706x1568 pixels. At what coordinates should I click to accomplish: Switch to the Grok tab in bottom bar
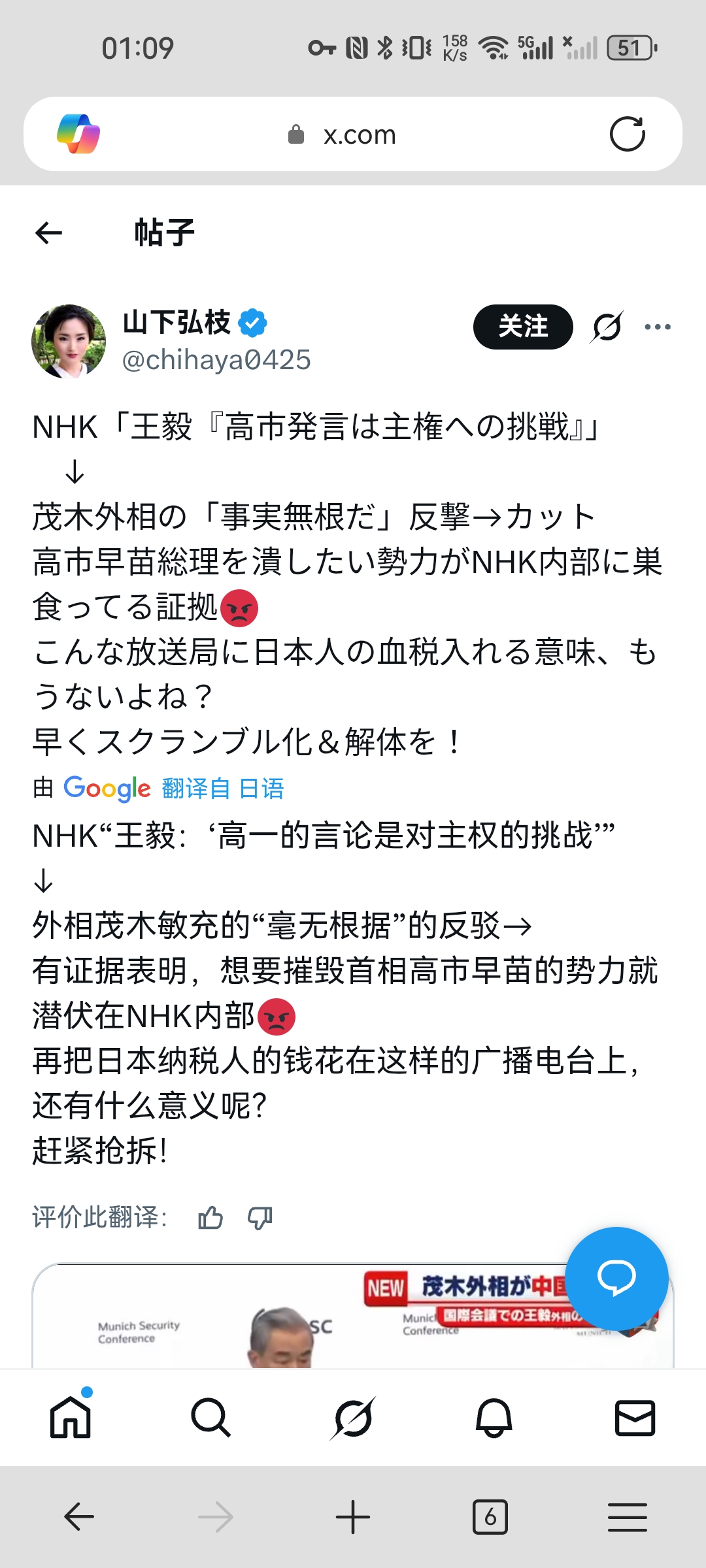click(x=353, y=1418)
